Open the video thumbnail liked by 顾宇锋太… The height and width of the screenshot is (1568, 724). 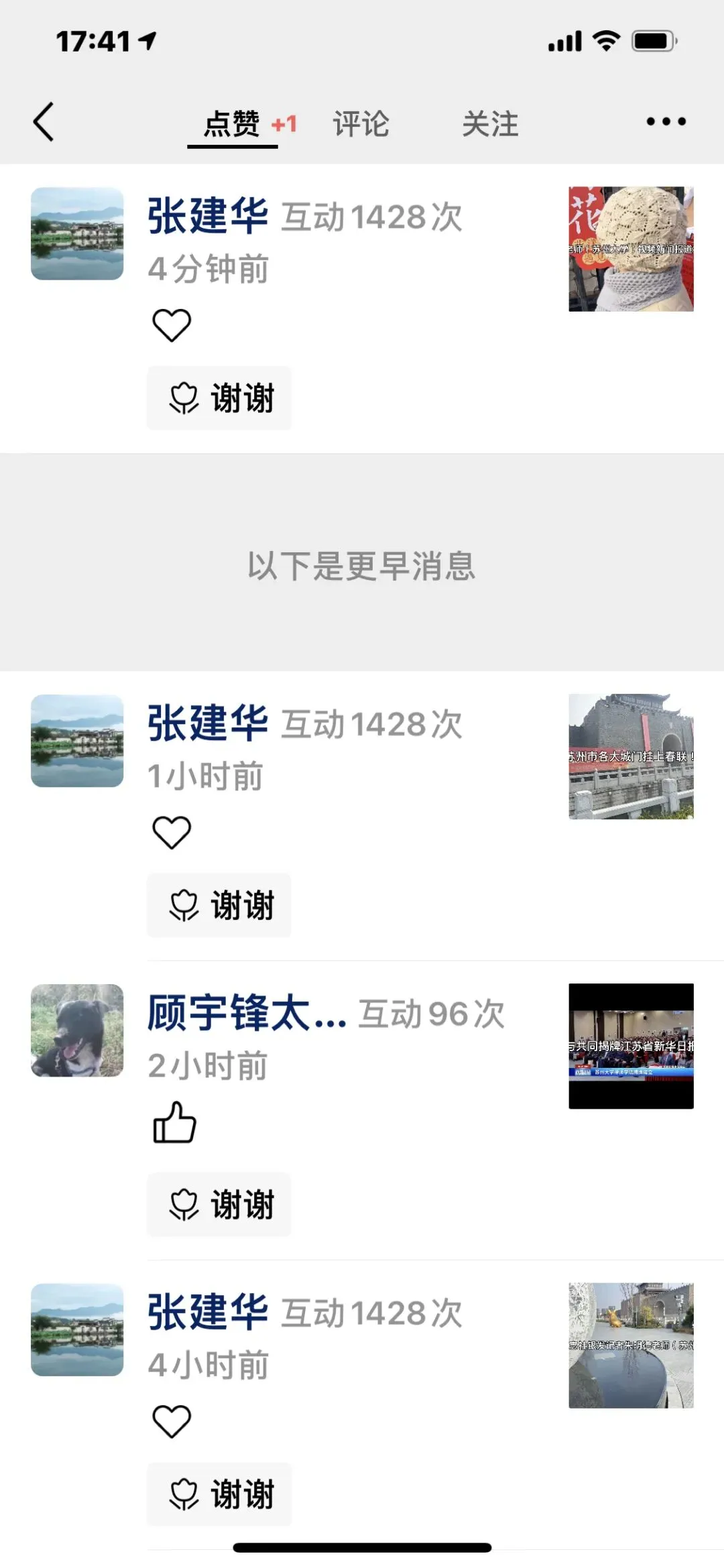point(631,1046)
